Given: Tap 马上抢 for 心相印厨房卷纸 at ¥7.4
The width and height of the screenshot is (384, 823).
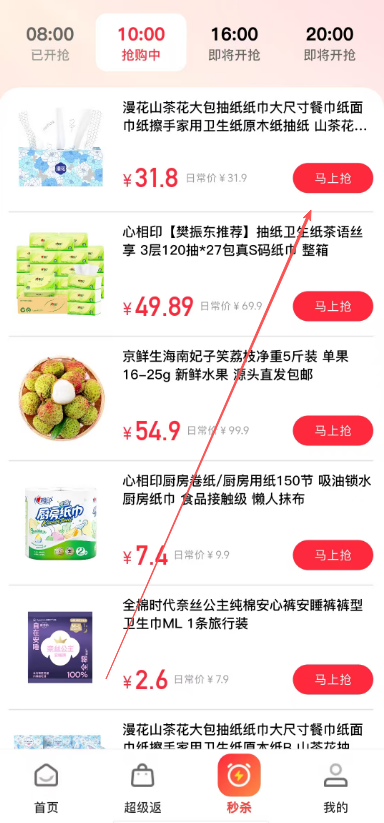Looking at the screenshot, I should pyautogui.click(x=333, y=555).
